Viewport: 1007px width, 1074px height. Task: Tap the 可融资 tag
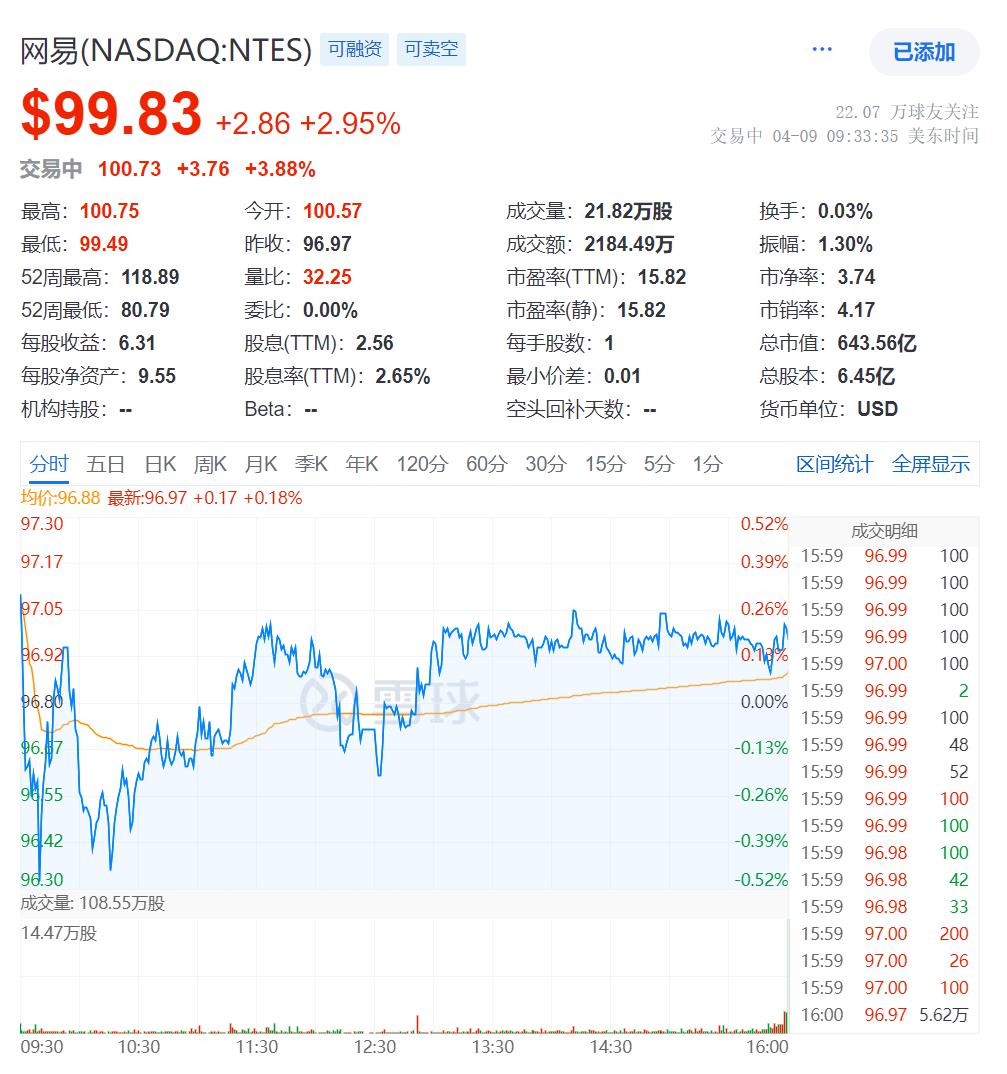click(x=355, y=49)
